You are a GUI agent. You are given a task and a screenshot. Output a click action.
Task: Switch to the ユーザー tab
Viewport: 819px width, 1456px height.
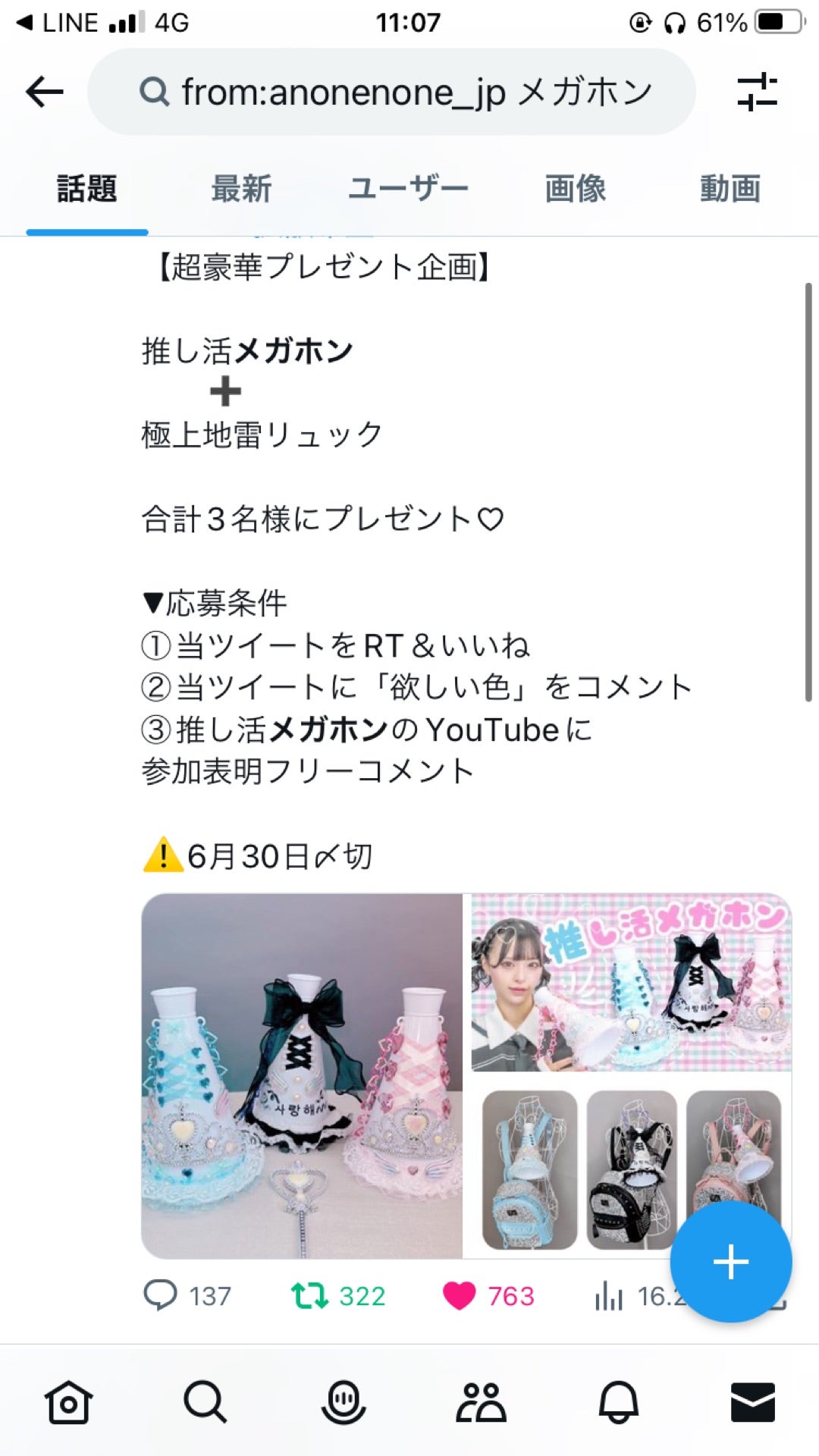(408, 189)
